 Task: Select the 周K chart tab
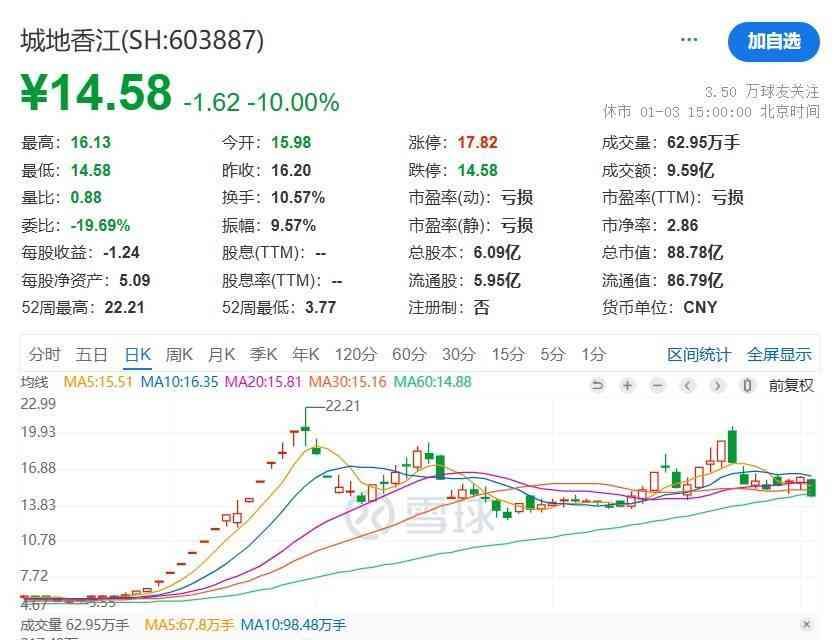180,354
